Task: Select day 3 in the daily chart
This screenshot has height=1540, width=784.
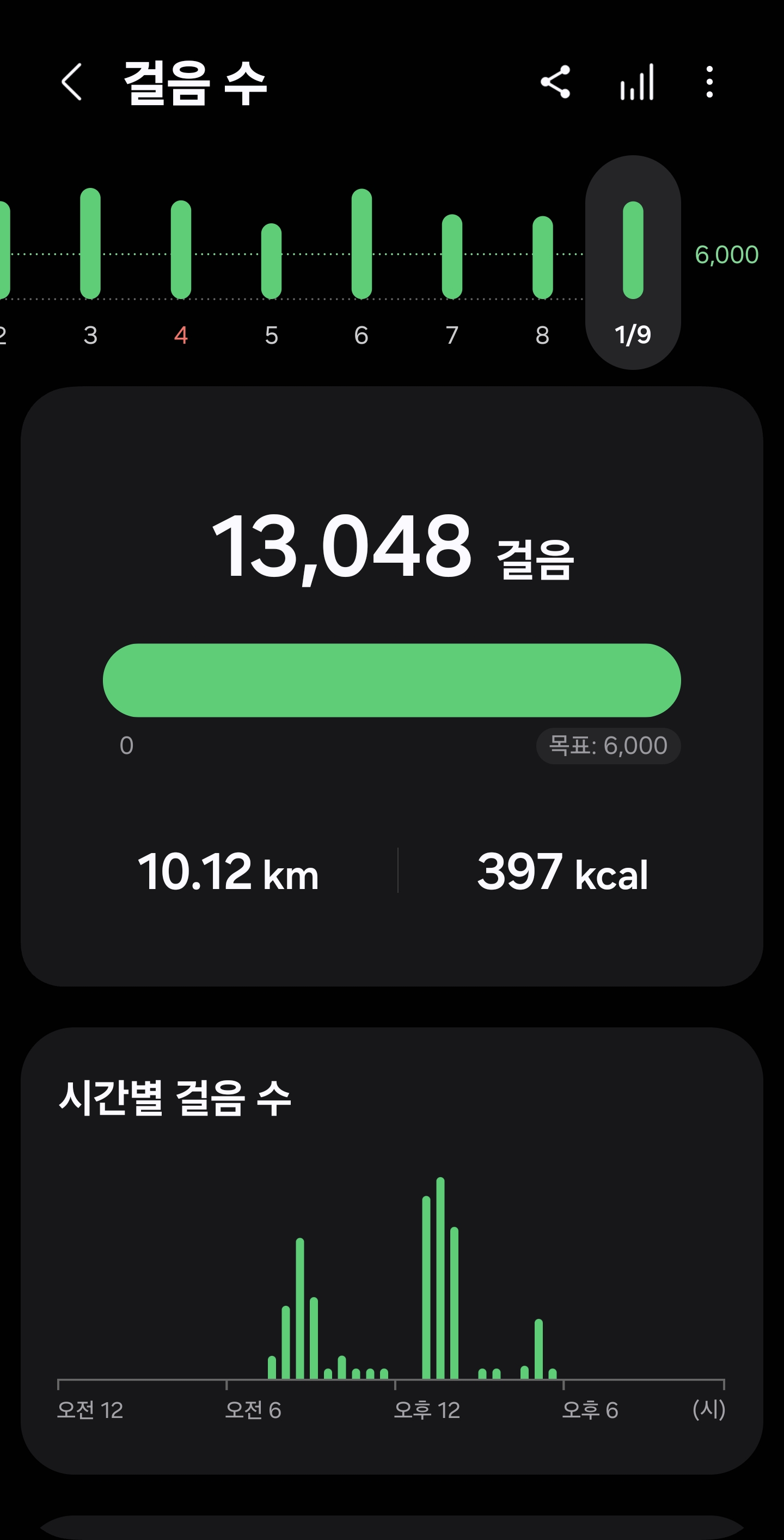Action: coord(90,251)
